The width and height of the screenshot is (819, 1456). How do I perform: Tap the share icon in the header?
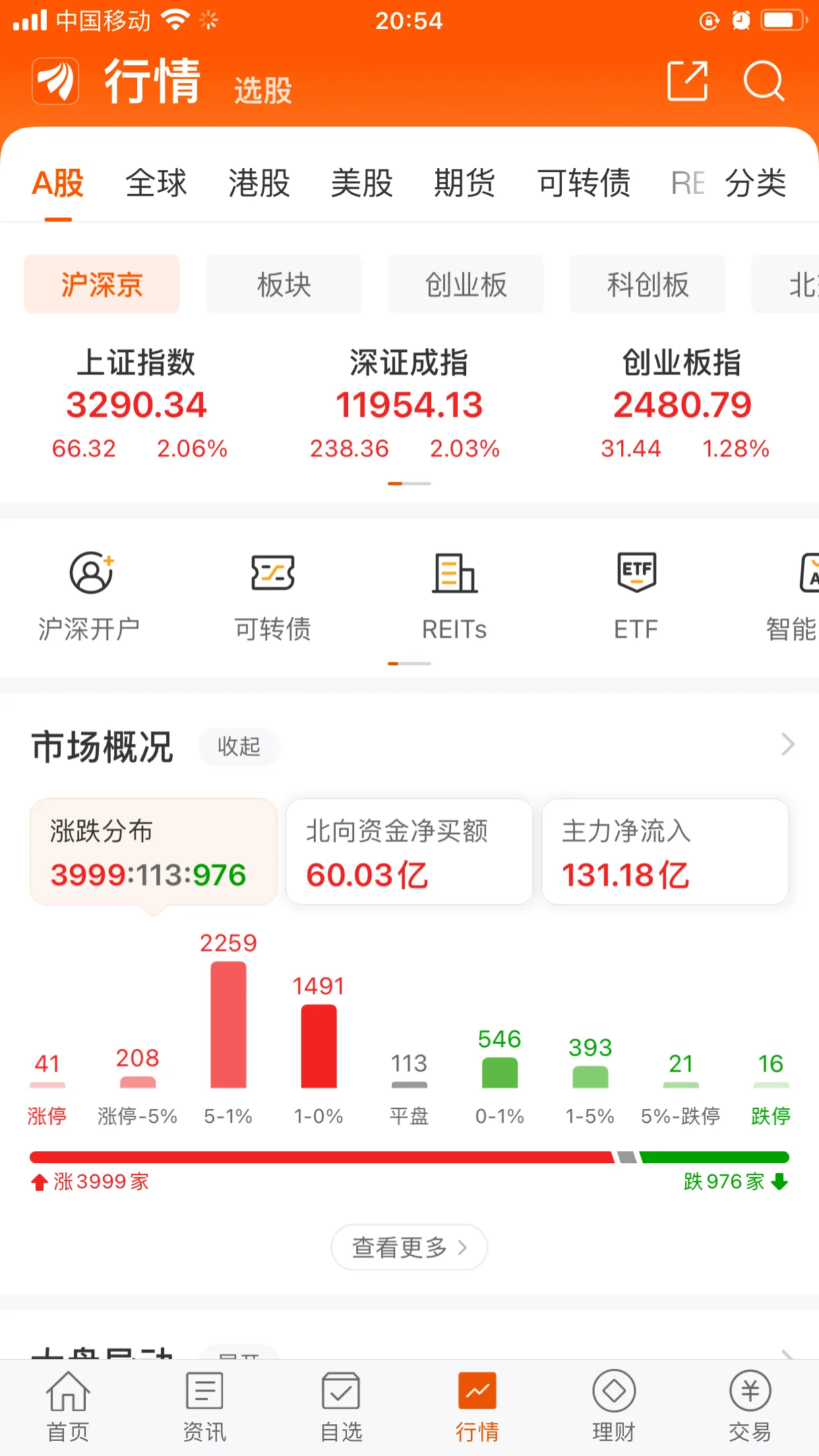(x=687, y=81)
